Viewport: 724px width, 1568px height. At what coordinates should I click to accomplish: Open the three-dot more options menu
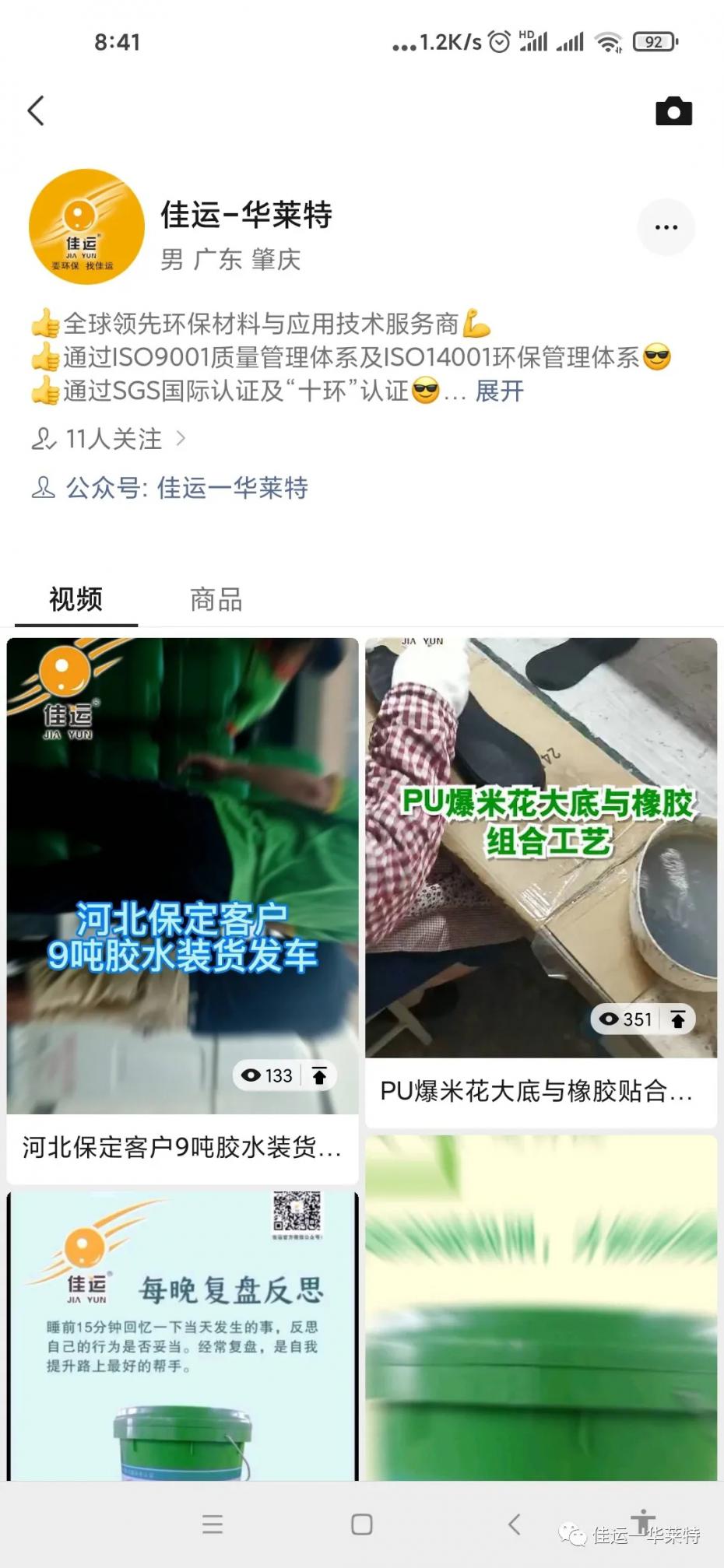[666, 227]
